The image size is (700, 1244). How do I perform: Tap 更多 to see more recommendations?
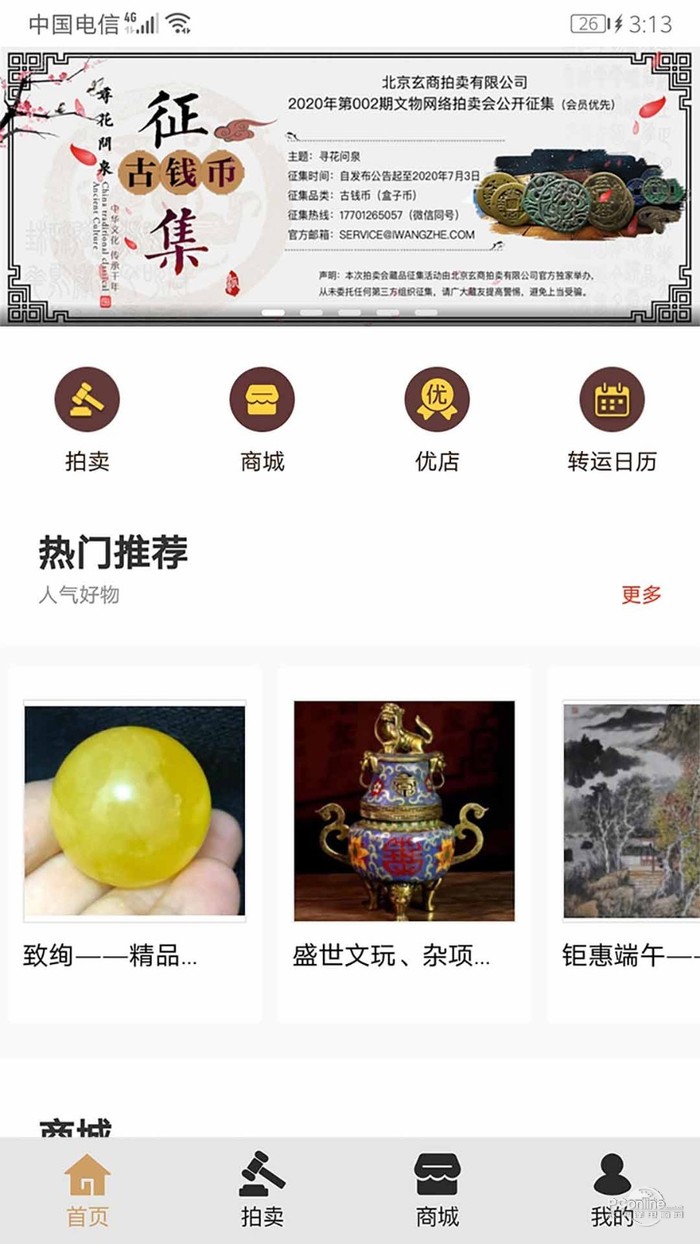pos(641,595)
